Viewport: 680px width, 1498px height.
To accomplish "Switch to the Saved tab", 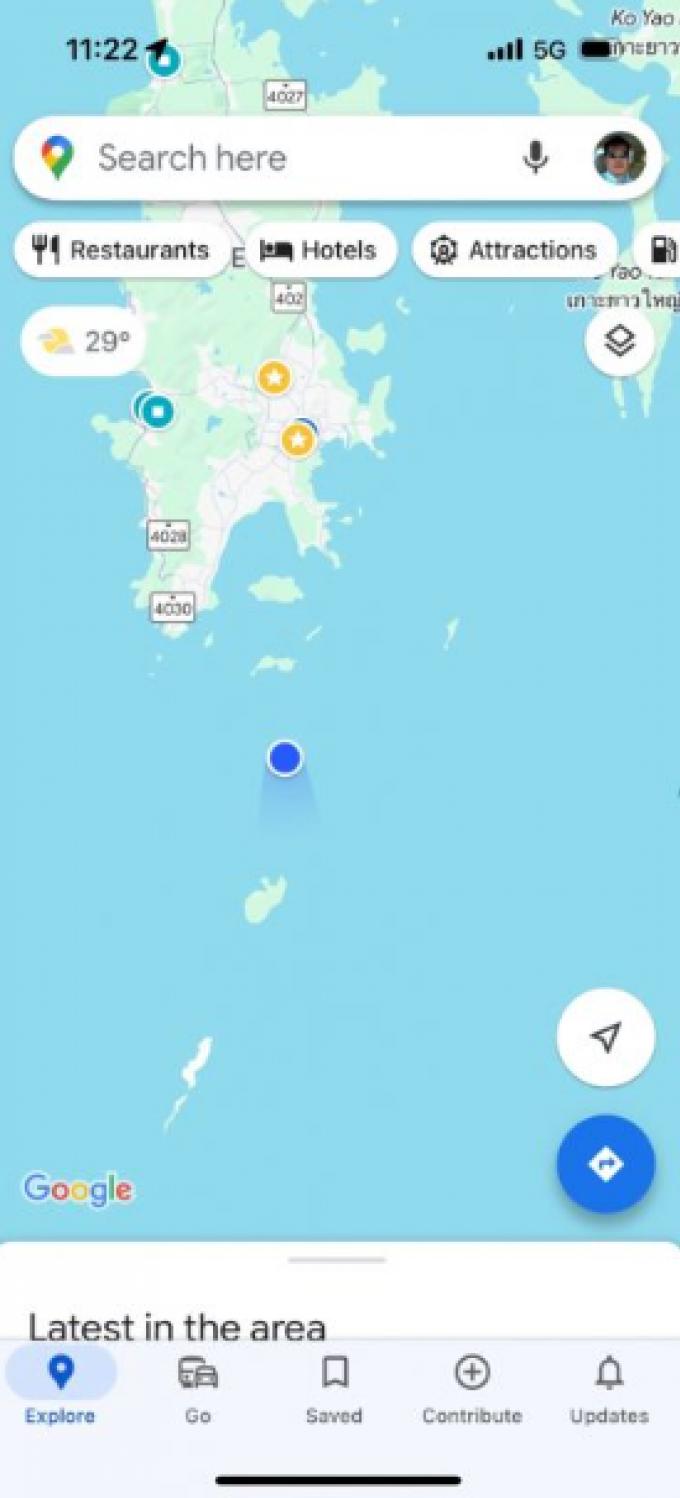I will click(x=334, y=1390).
